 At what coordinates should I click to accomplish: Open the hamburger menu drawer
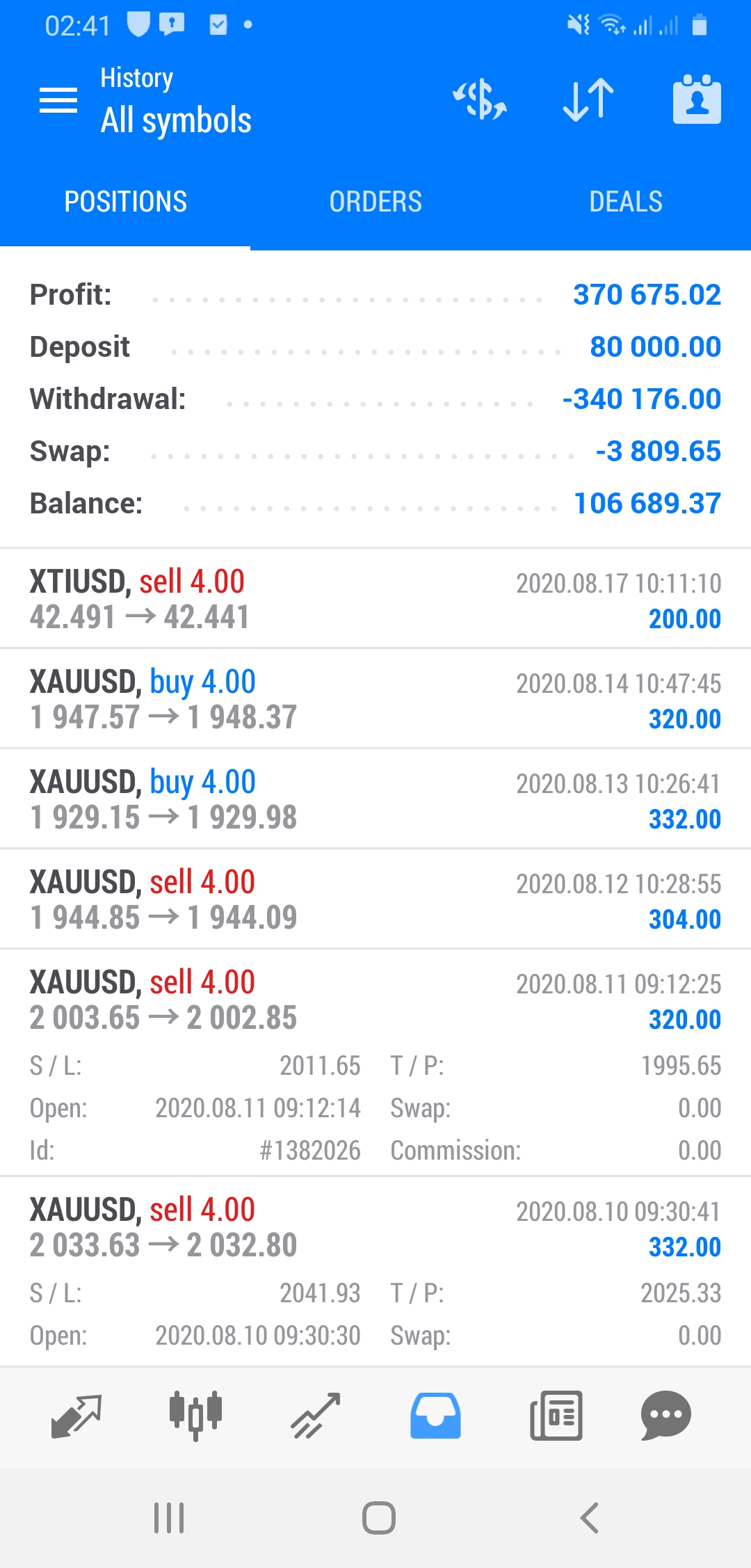coord(58,101)
